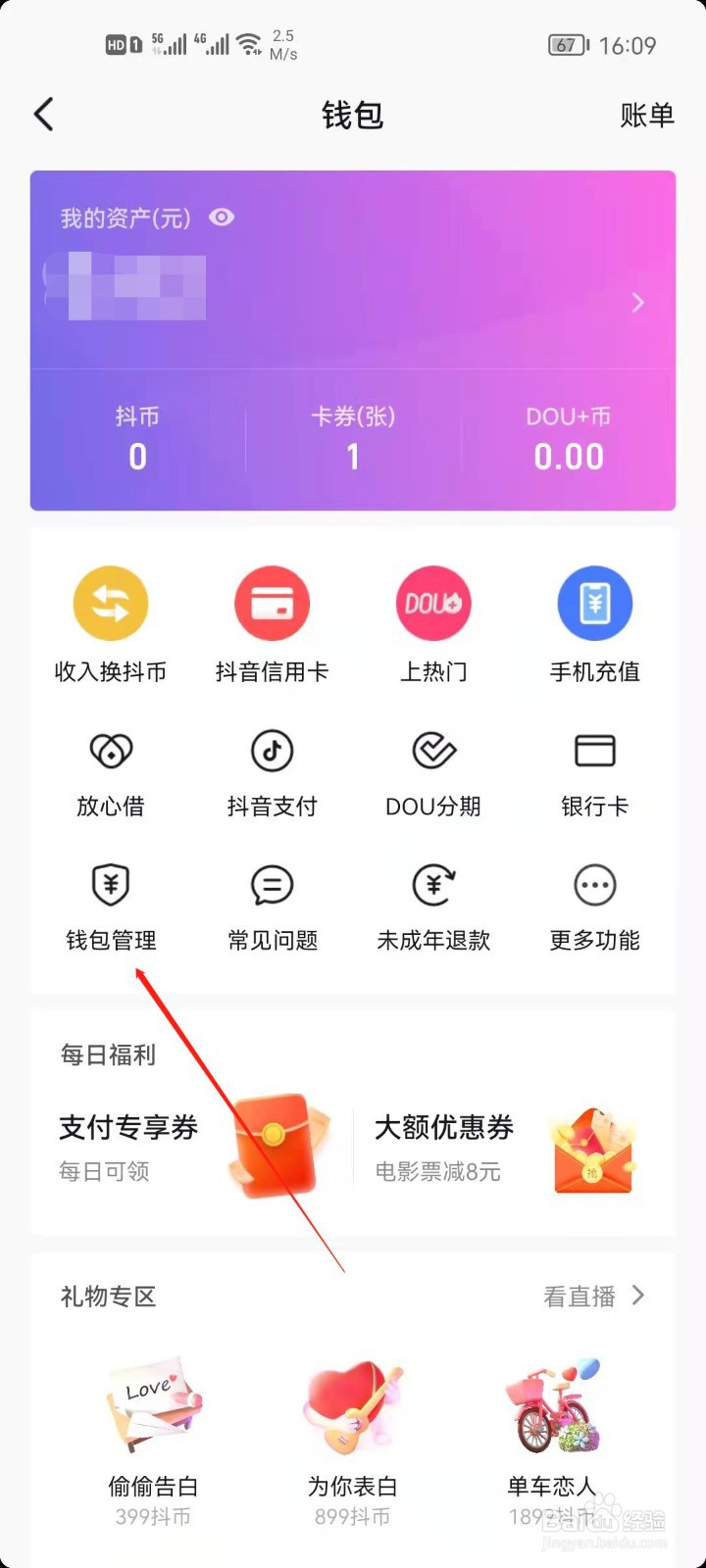The height and width of the screenshot is (1568, 706).
Task: Tap the 上热门 DOU+ promotion icon
Action: pos(433,603)
